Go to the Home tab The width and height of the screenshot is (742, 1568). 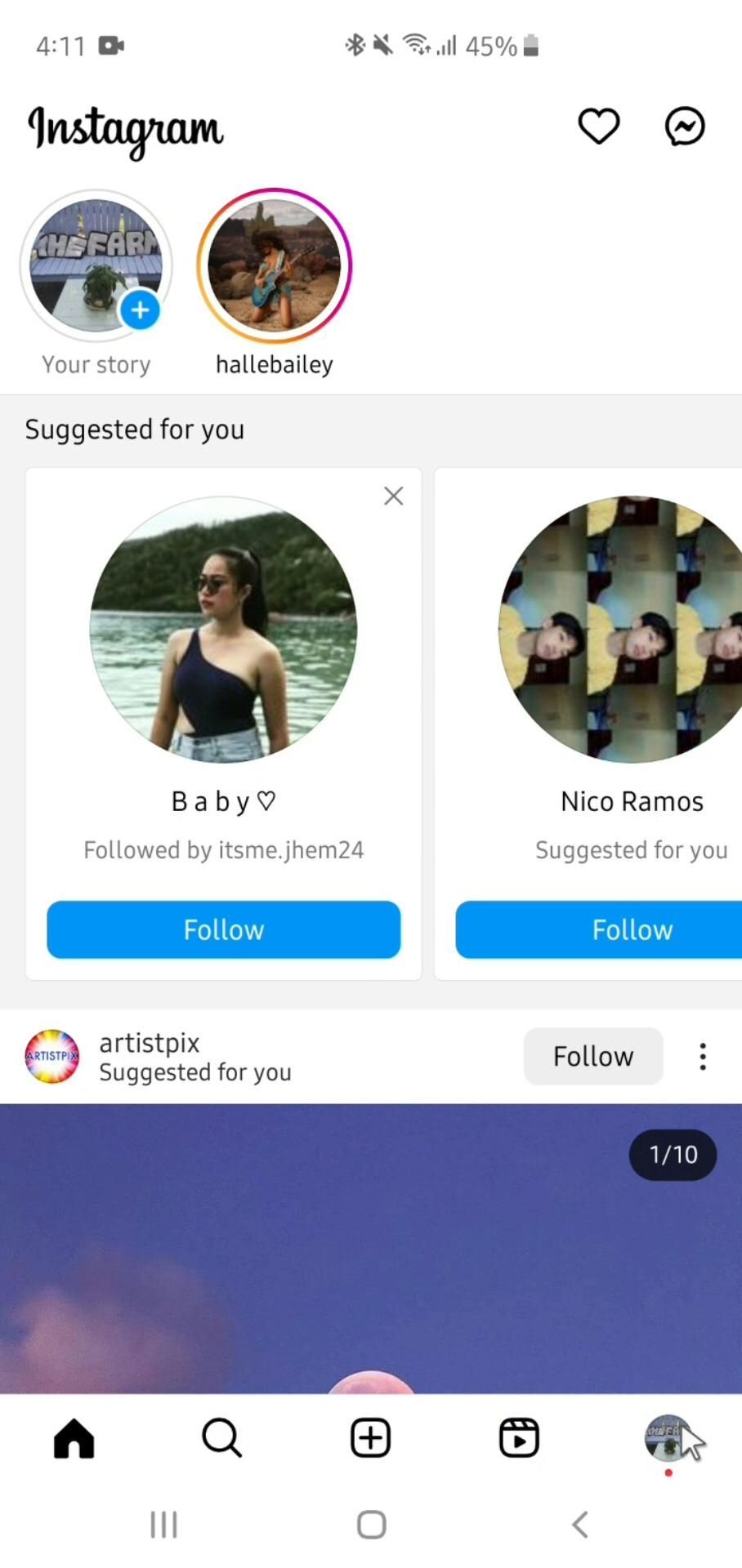[74, 1438]
